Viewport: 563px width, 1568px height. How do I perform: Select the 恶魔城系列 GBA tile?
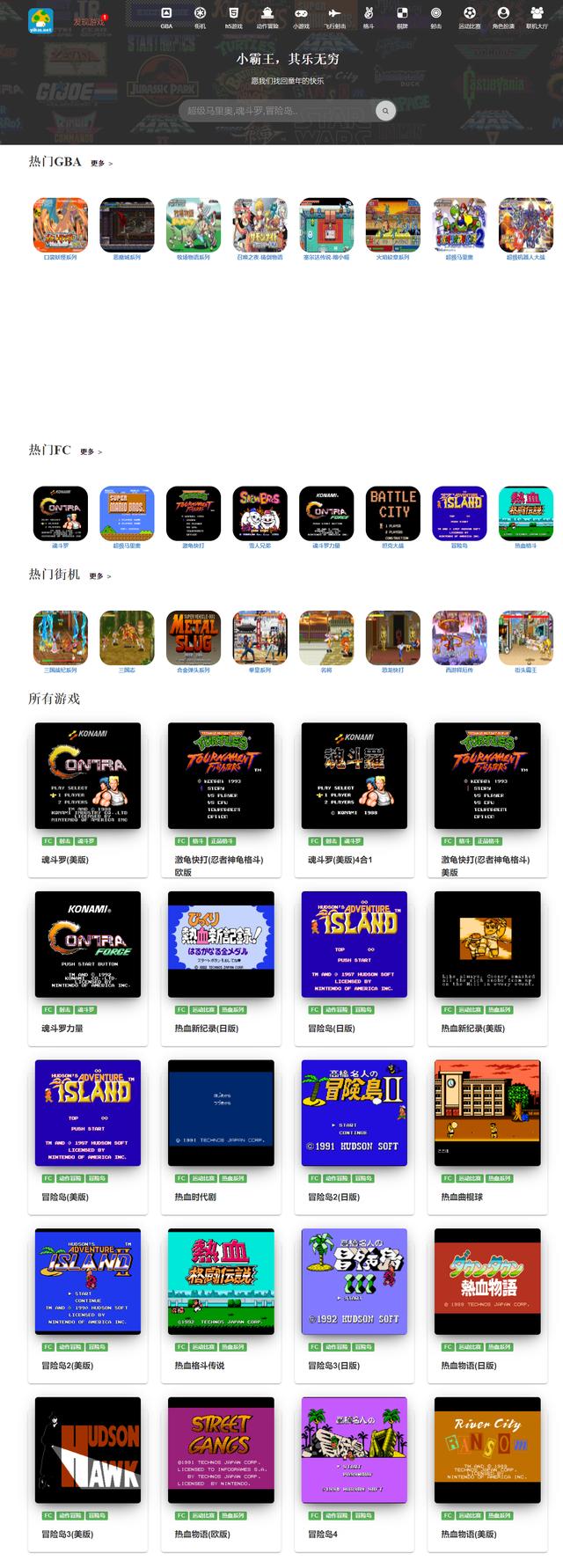pyautogui.click(x=127, y=225)
